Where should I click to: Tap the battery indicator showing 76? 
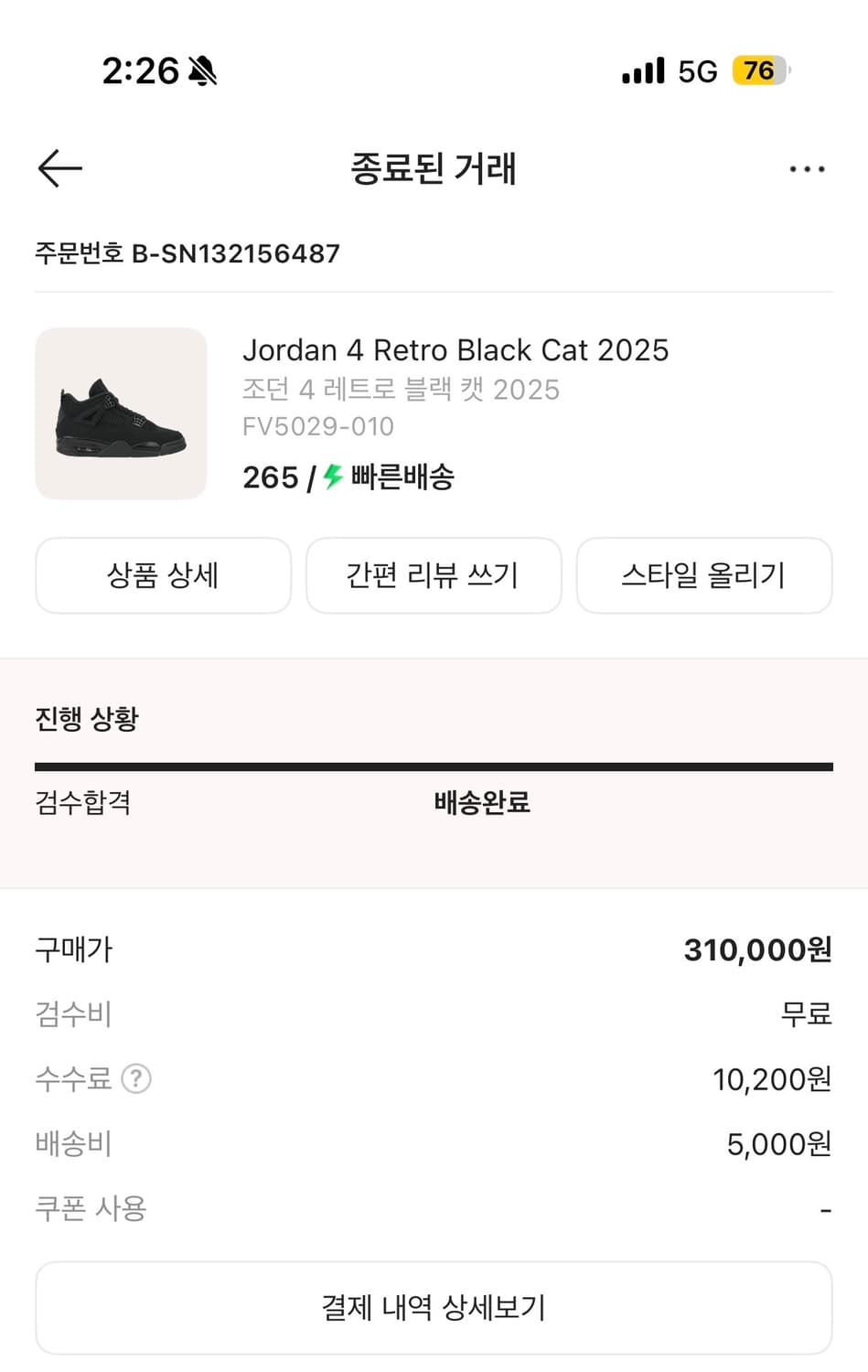click(x=758, y=70)
